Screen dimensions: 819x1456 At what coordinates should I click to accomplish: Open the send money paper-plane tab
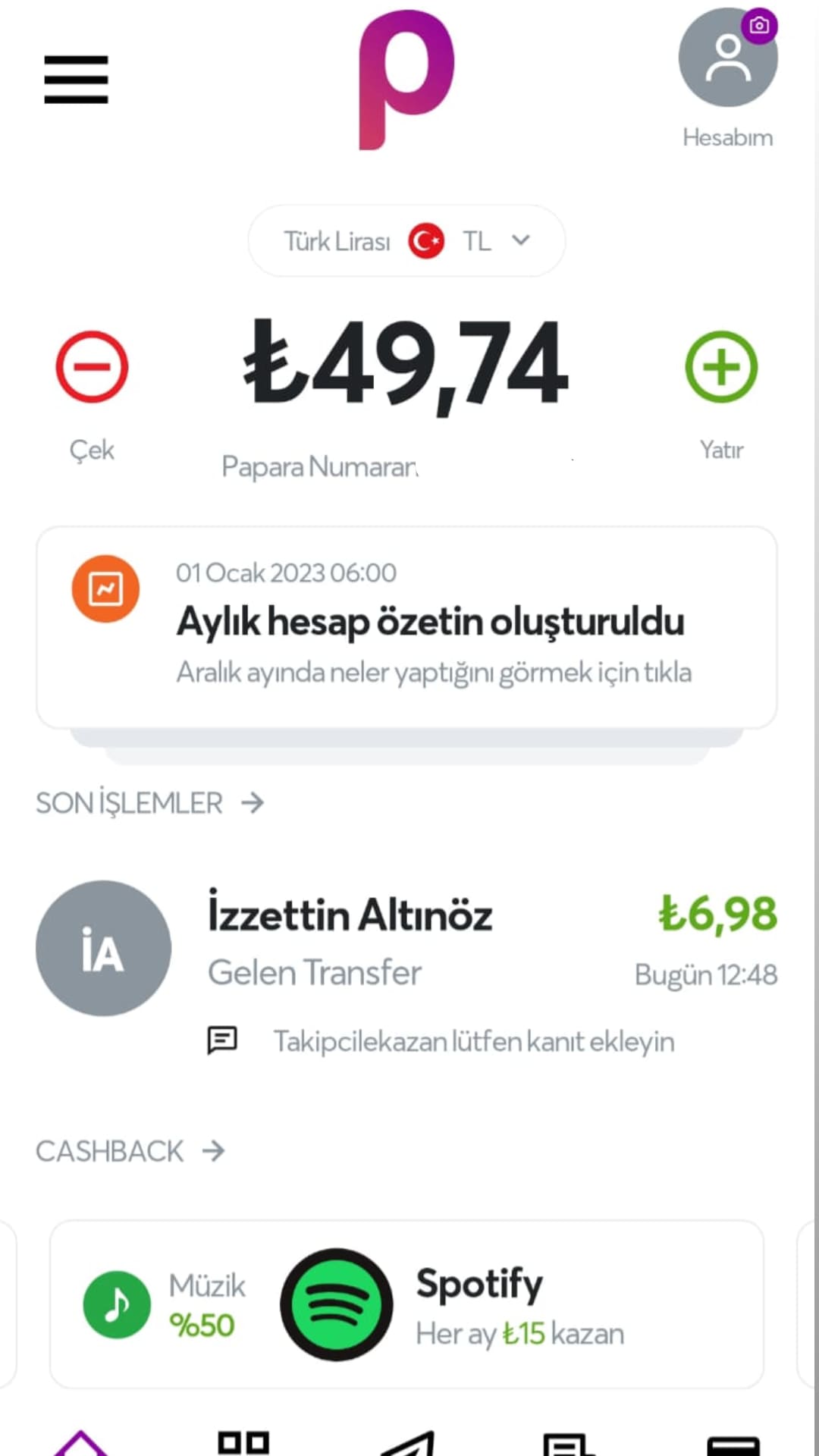407,1443
